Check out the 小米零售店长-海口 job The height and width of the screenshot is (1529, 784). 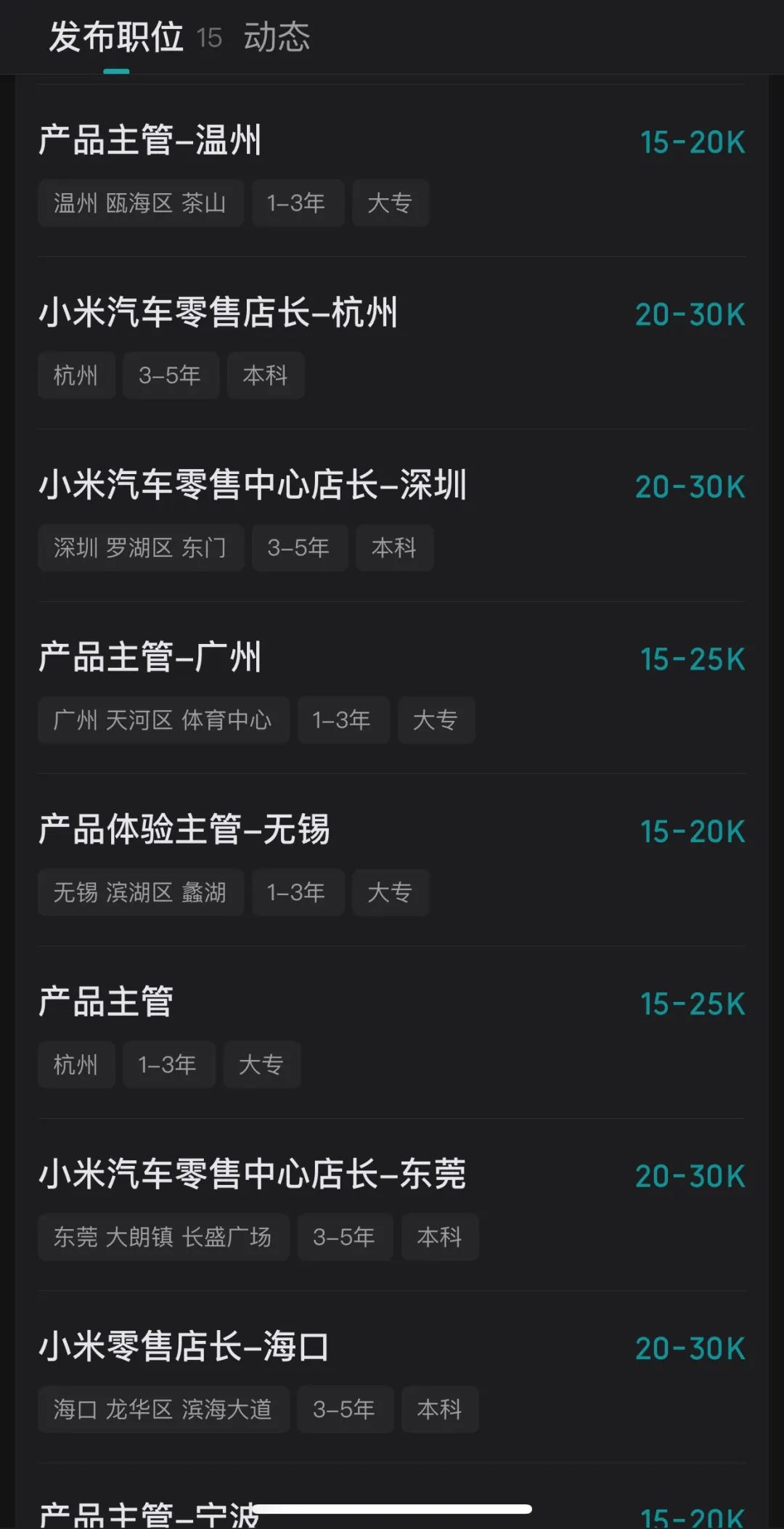(x=184, y=1347)
